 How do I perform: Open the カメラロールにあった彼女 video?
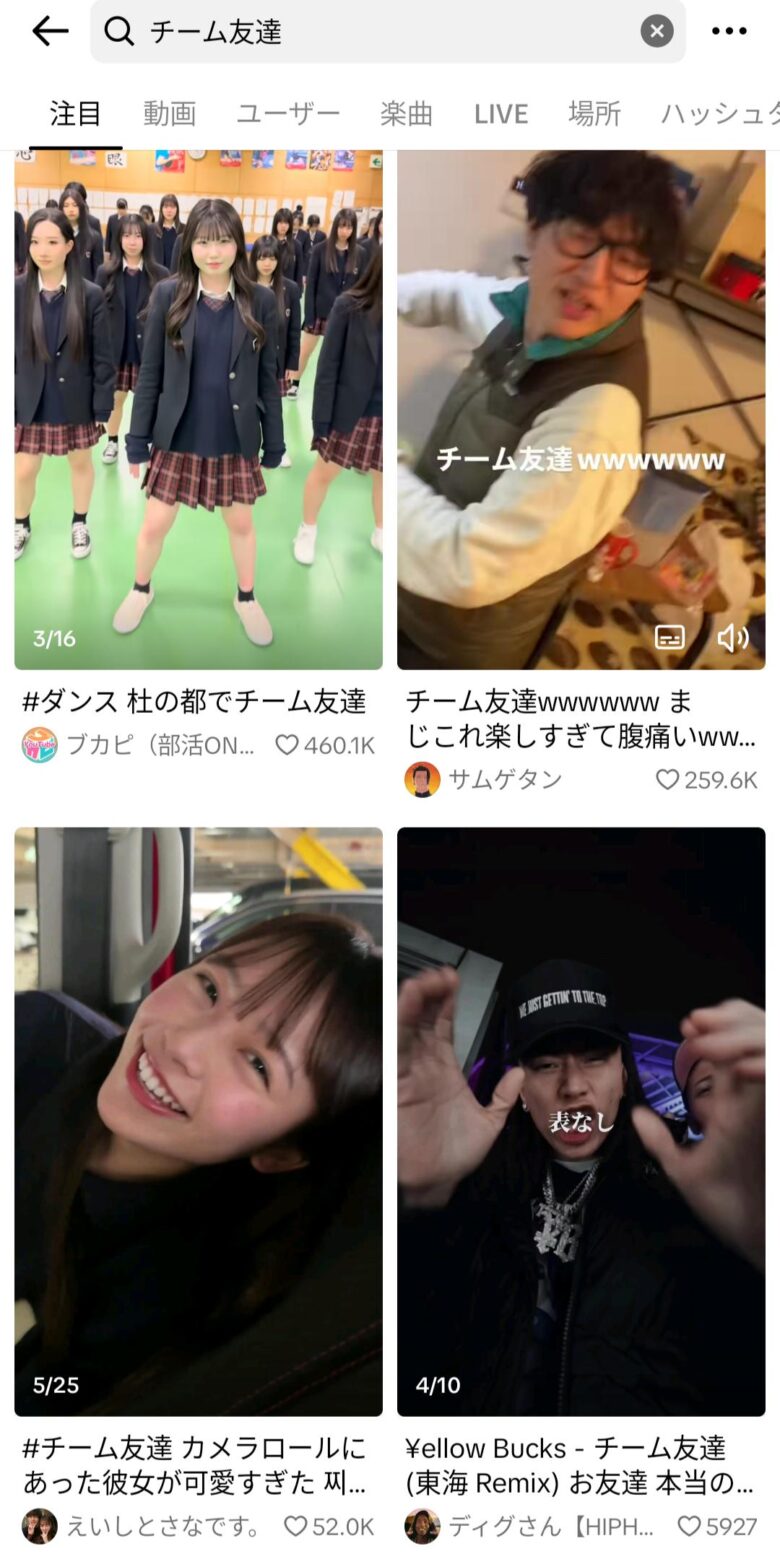pos(198,1120)
